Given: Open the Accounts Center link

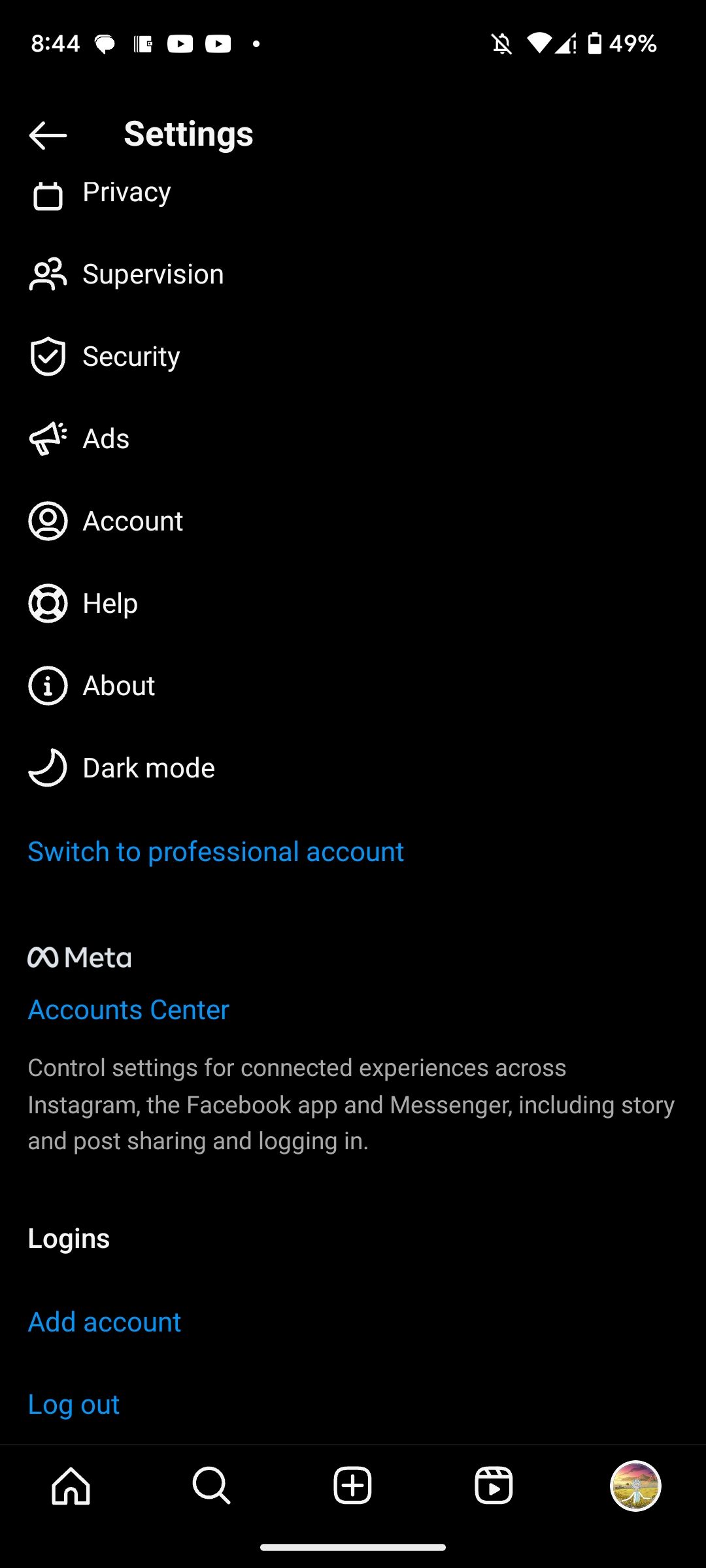Looking at the screenshot, I should pyautogui.click(x=128, y=1009).
